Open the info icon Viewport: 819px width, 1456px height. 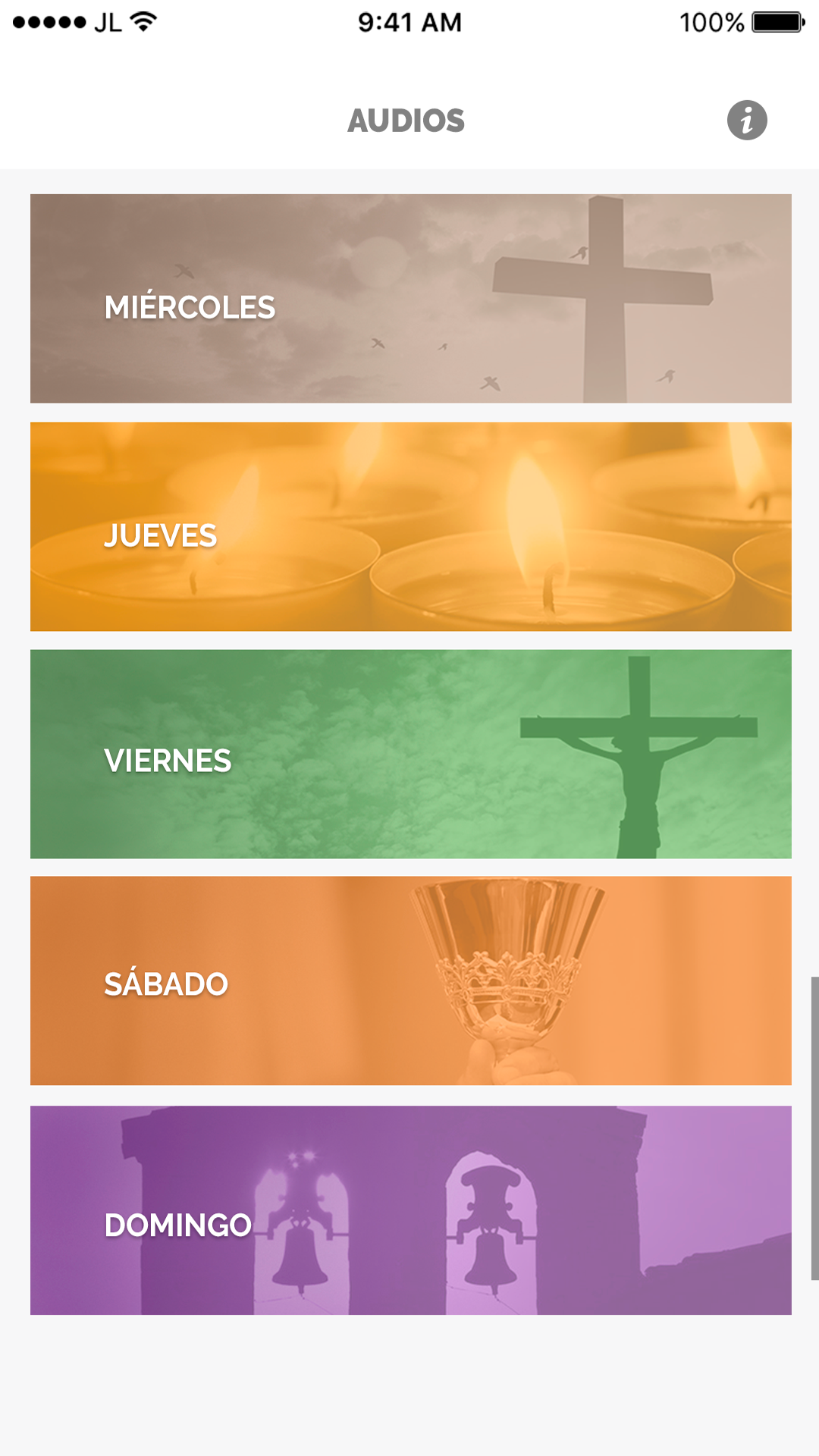click(x=746, y=121)
